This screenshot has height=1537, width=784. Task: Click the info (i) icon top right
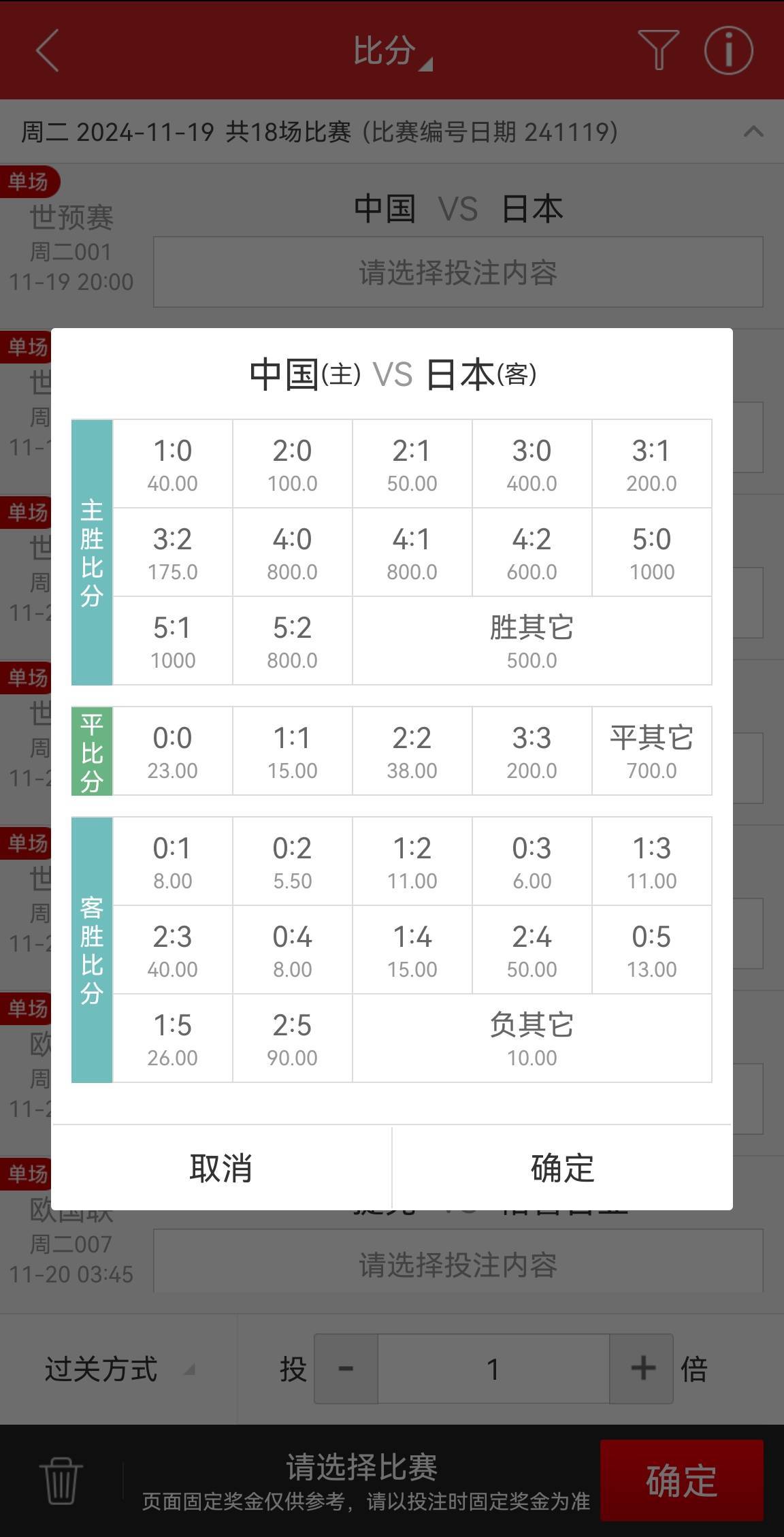728,50
